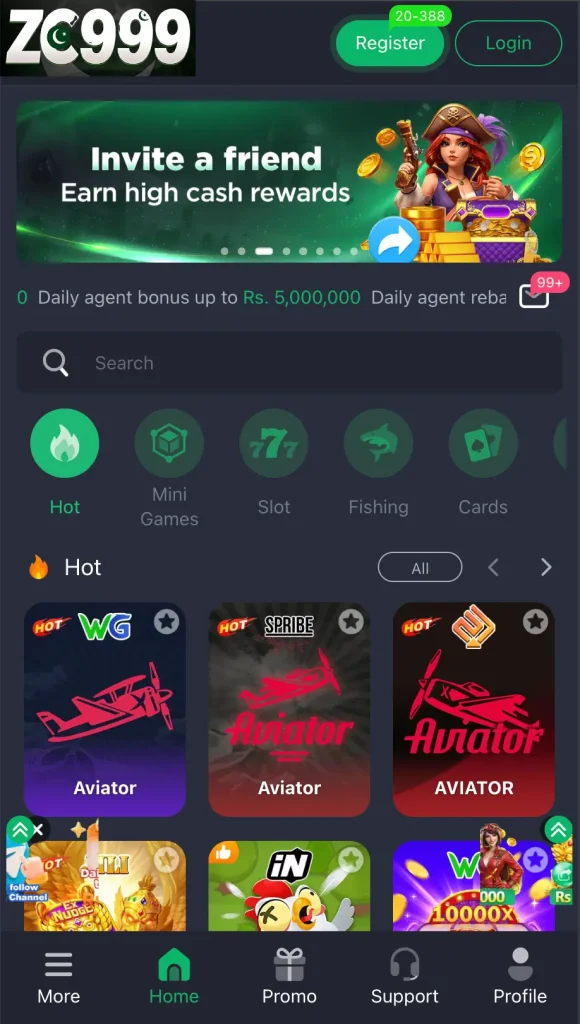Select the Cards category
The width and height of the screenshot is (580, 1024).
pyautogui.click(x=483, y=462)
